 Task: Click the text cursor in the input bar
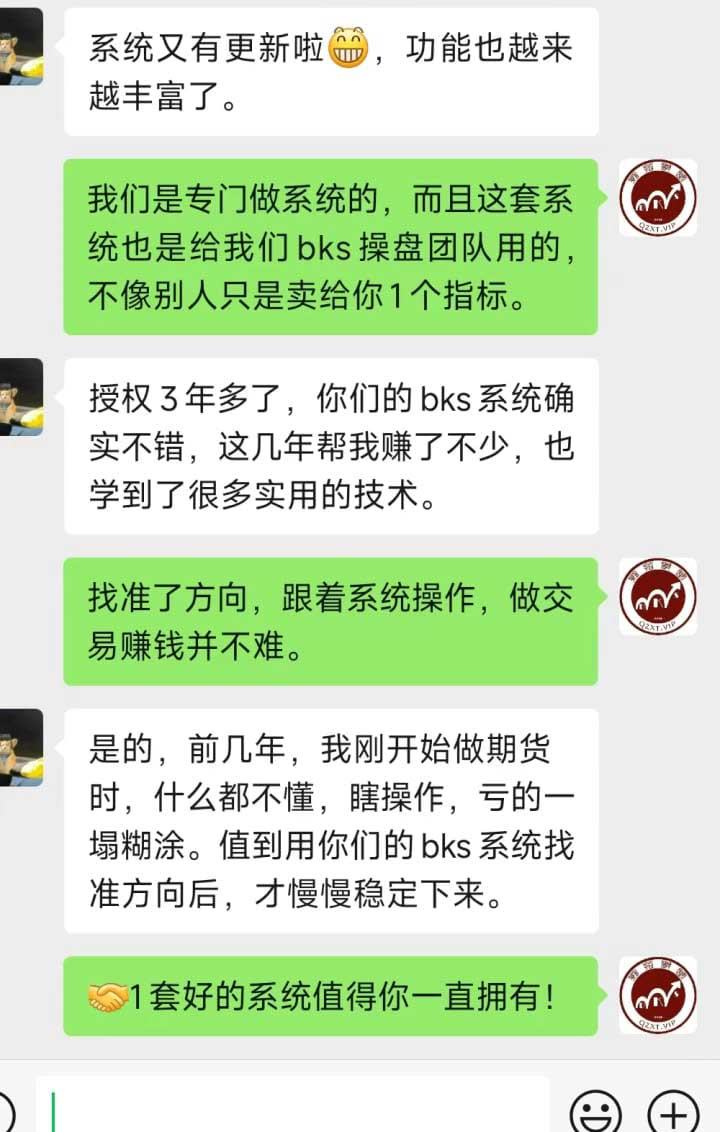[51, 1110]
